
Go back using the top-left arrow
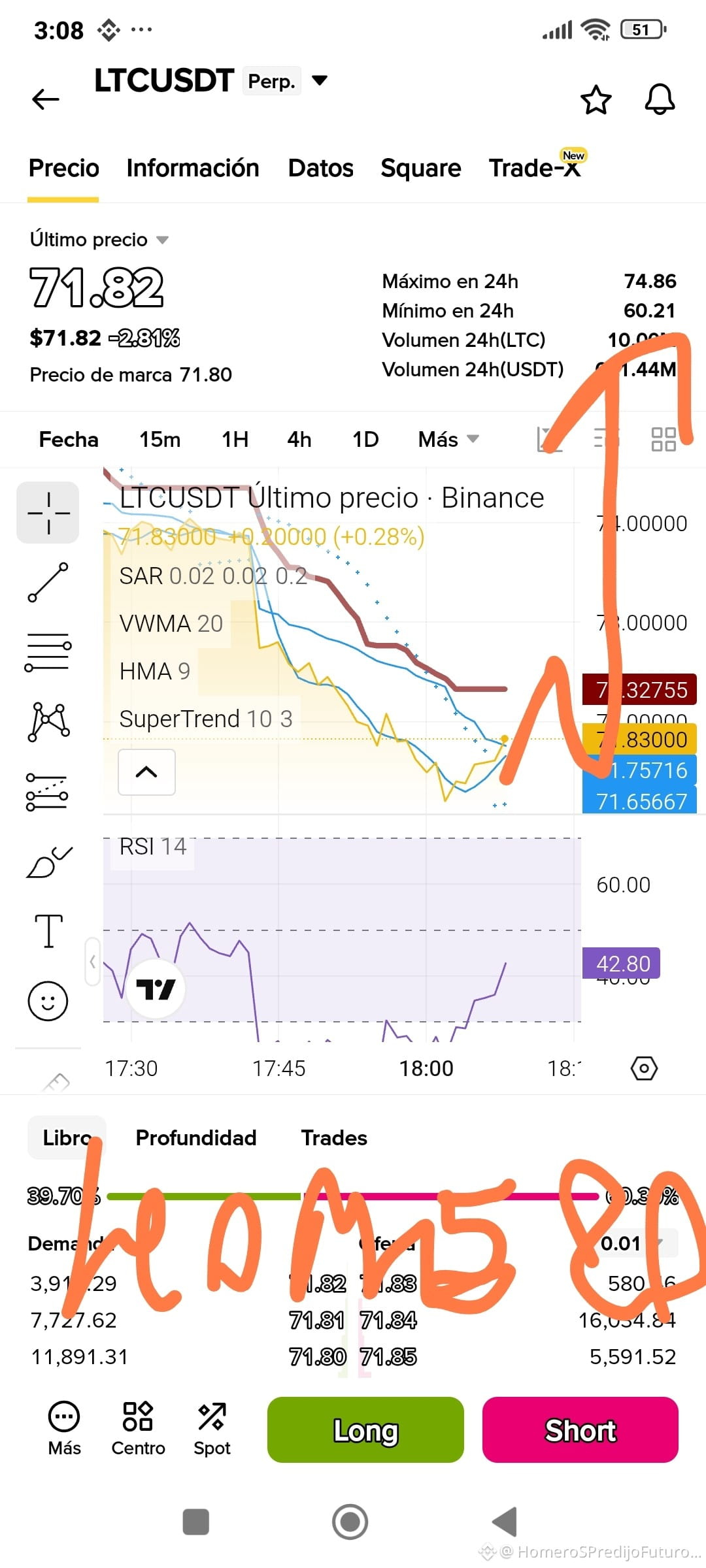pos(46,99)
